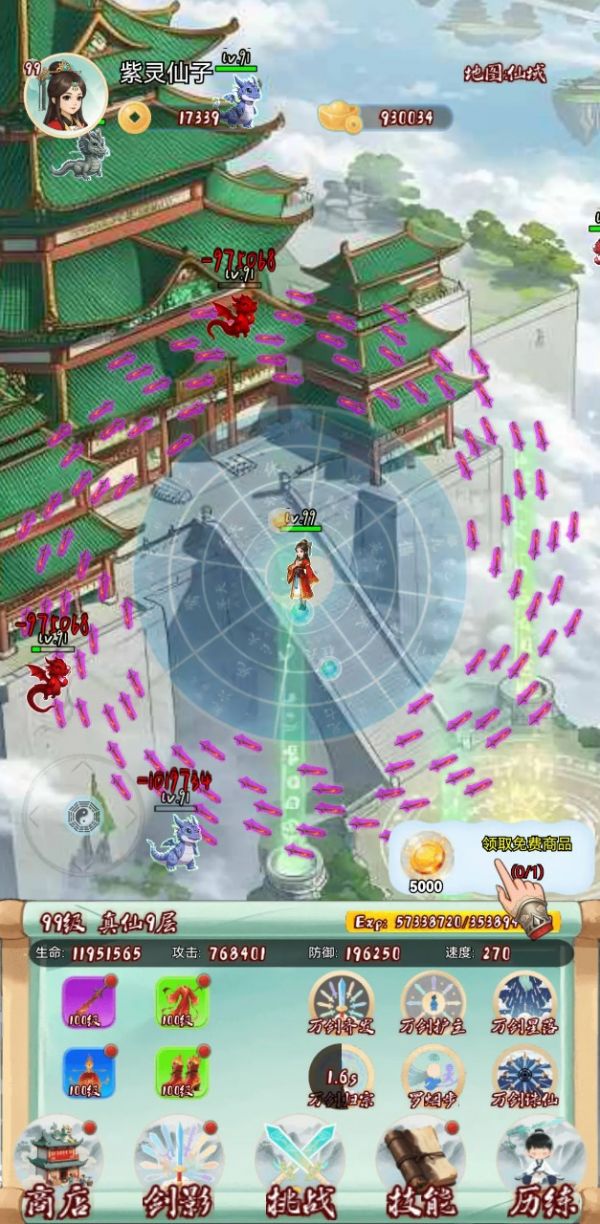The height and width of the screenshot is (1224, 600).
Task: Tap the gold ingot currency 930034
Action: coord(385,117)
